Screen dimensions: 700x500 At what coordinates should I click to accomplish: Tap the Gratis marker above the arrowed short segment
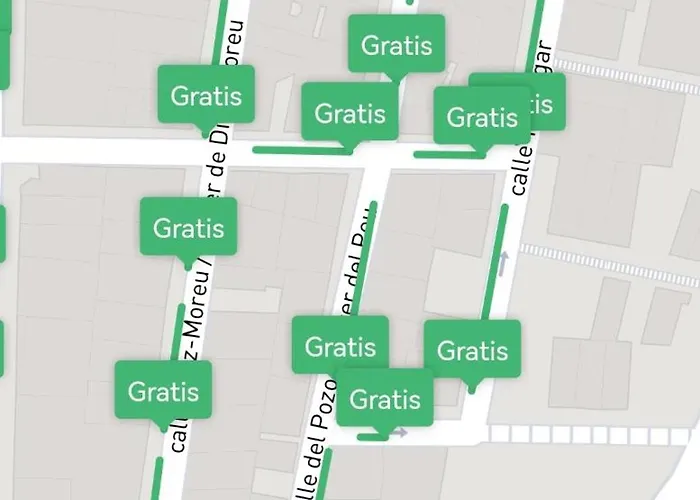click(x=385, y=398)
